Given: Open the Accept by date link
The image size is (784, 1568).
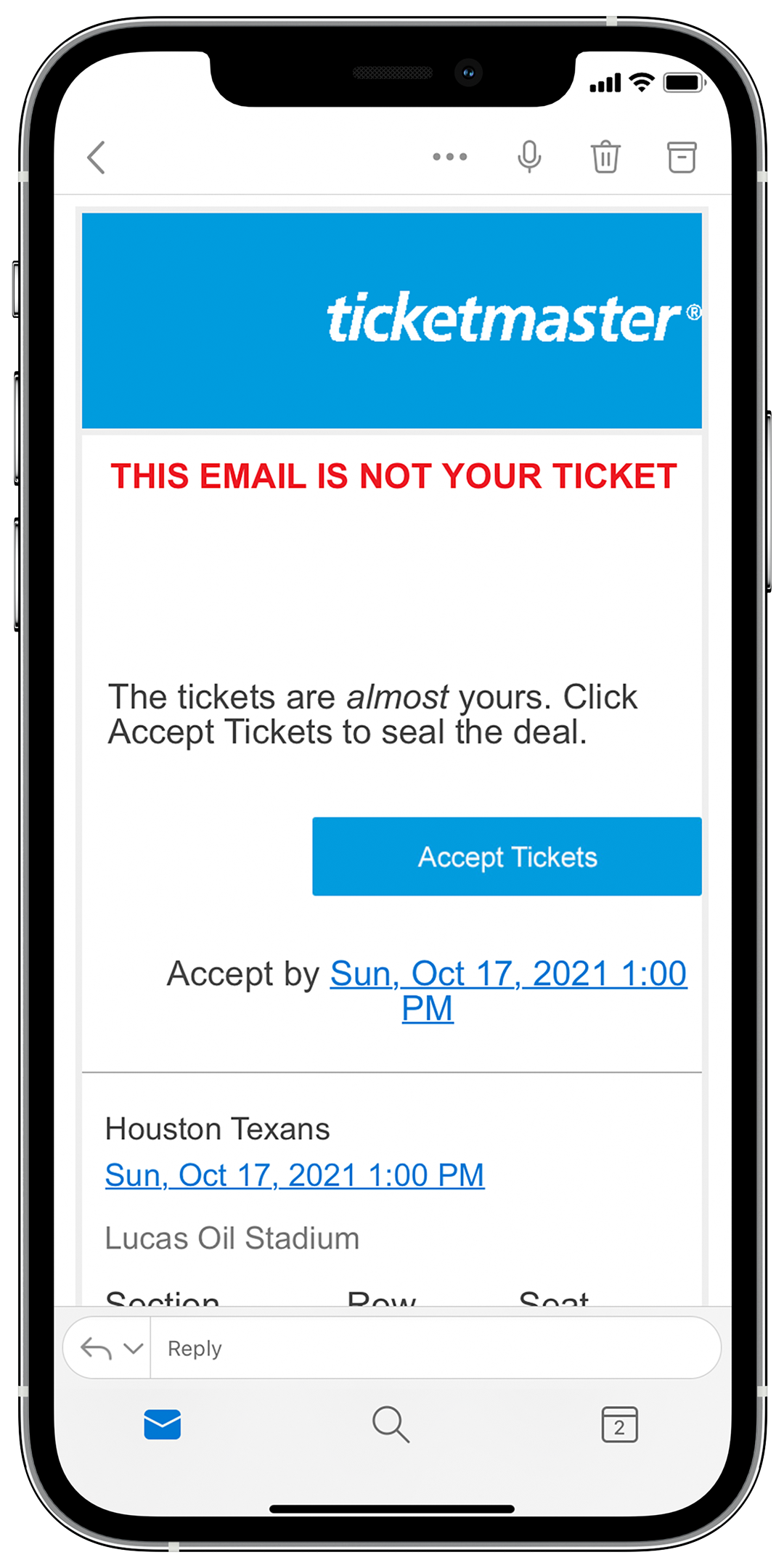Looking at the screenshot, I should click(507, 991).
